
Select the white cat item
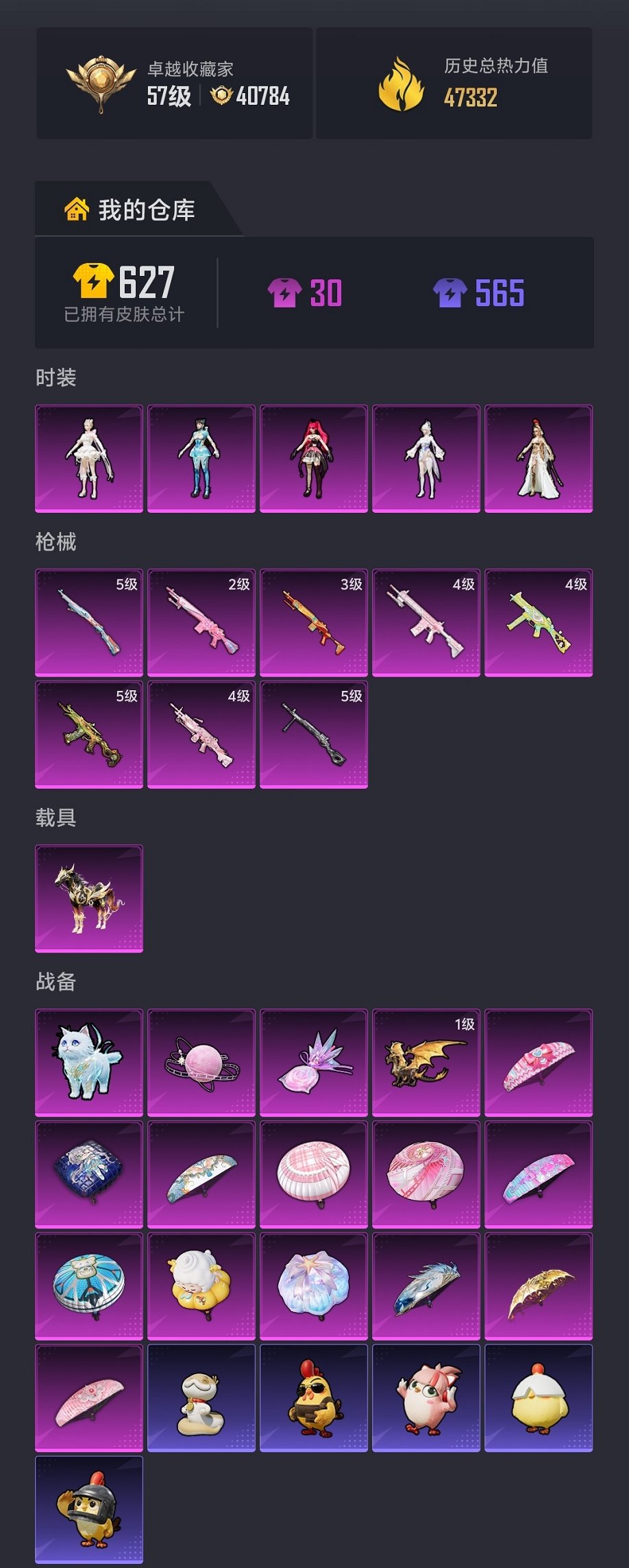coord(89,1062)
